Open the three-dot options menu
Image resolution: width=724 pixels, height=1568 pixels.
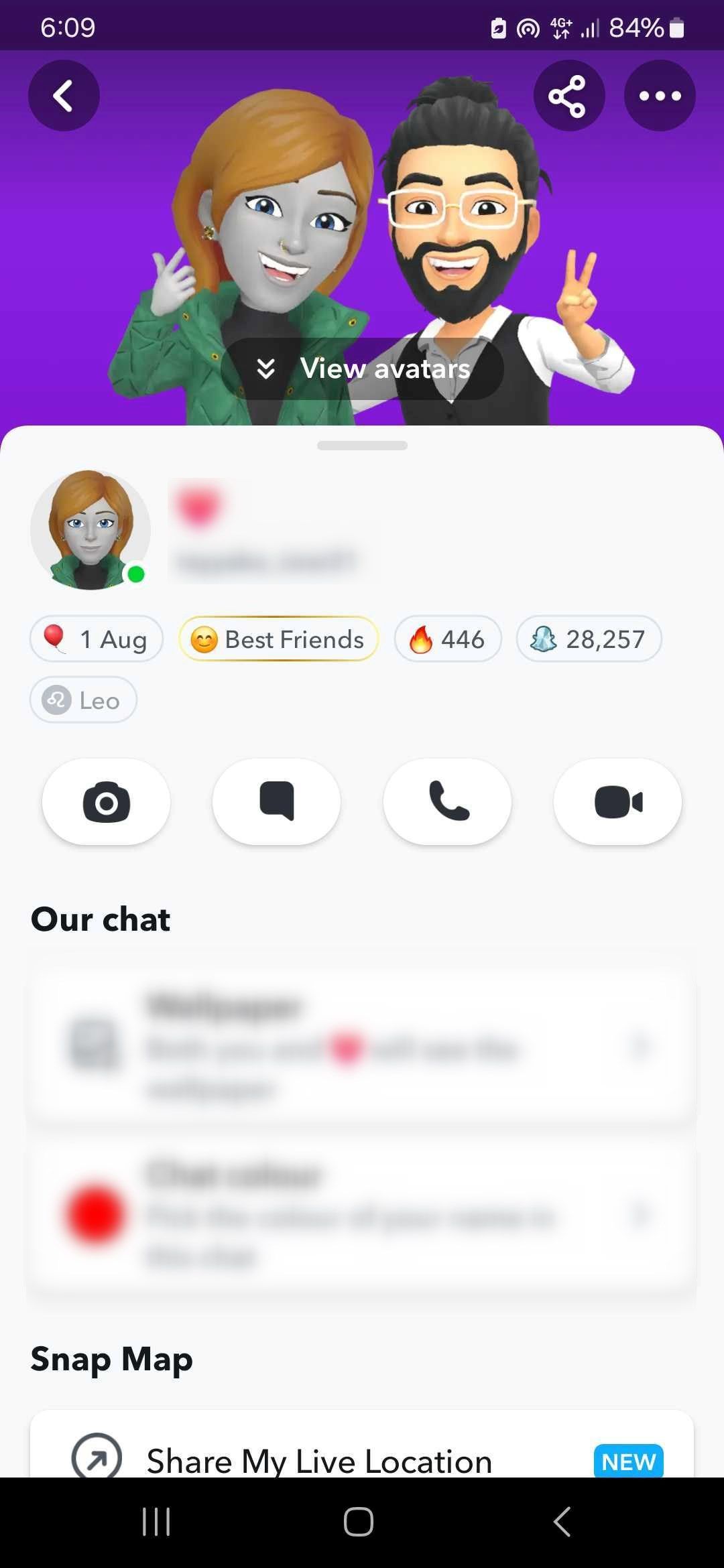coord(660,95)
